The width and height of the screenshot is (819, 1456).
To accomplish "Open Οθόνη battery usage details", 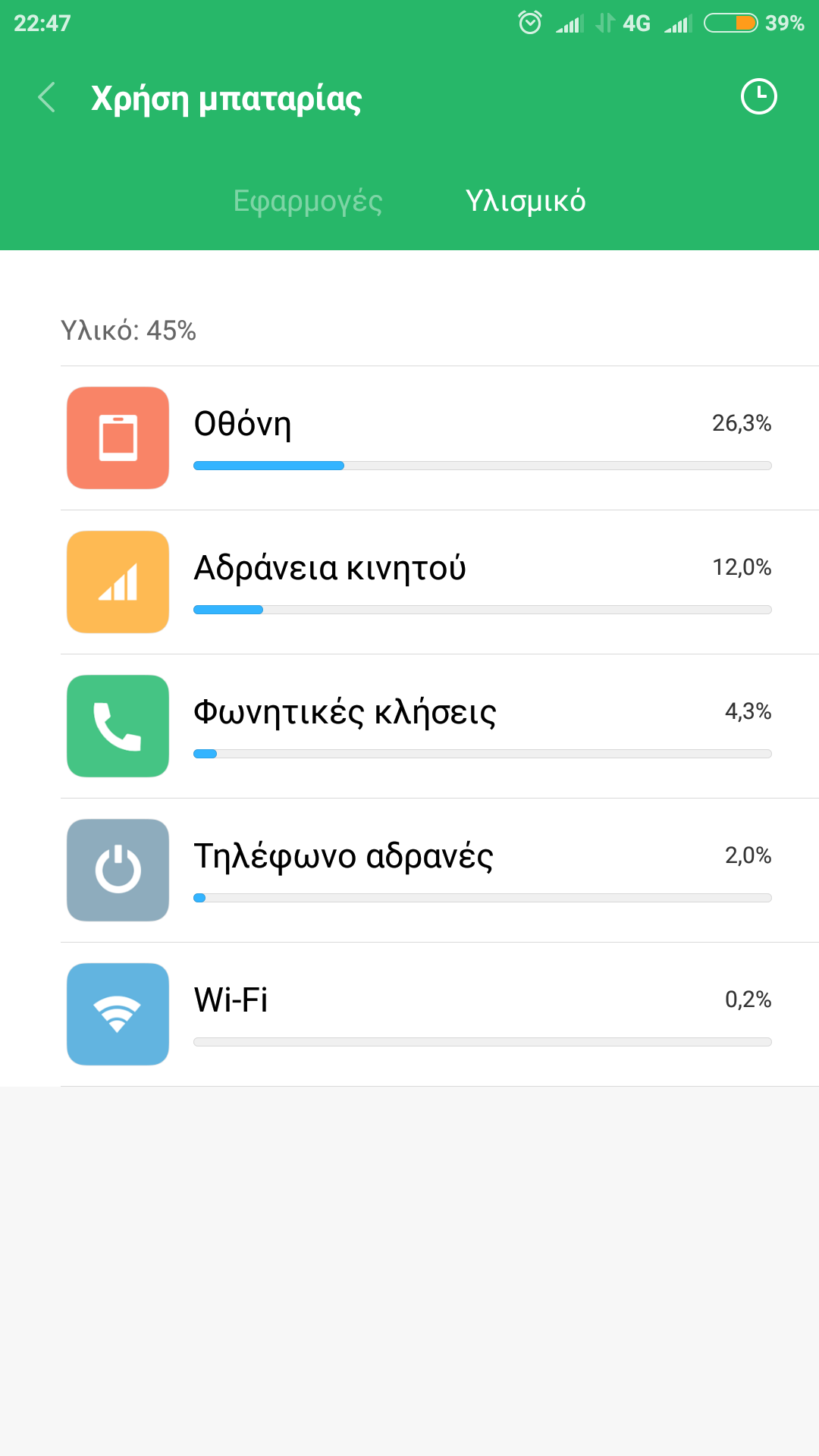I will pyautogui.click(x=440, y=438).
